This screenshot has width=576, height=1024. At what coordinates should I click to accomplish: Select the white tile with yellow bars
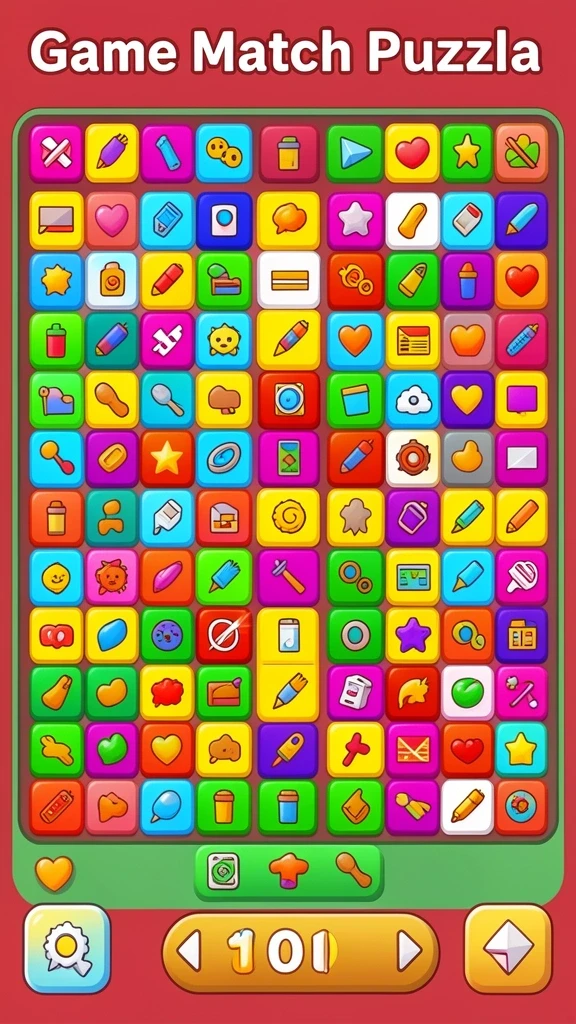point(289,280)
